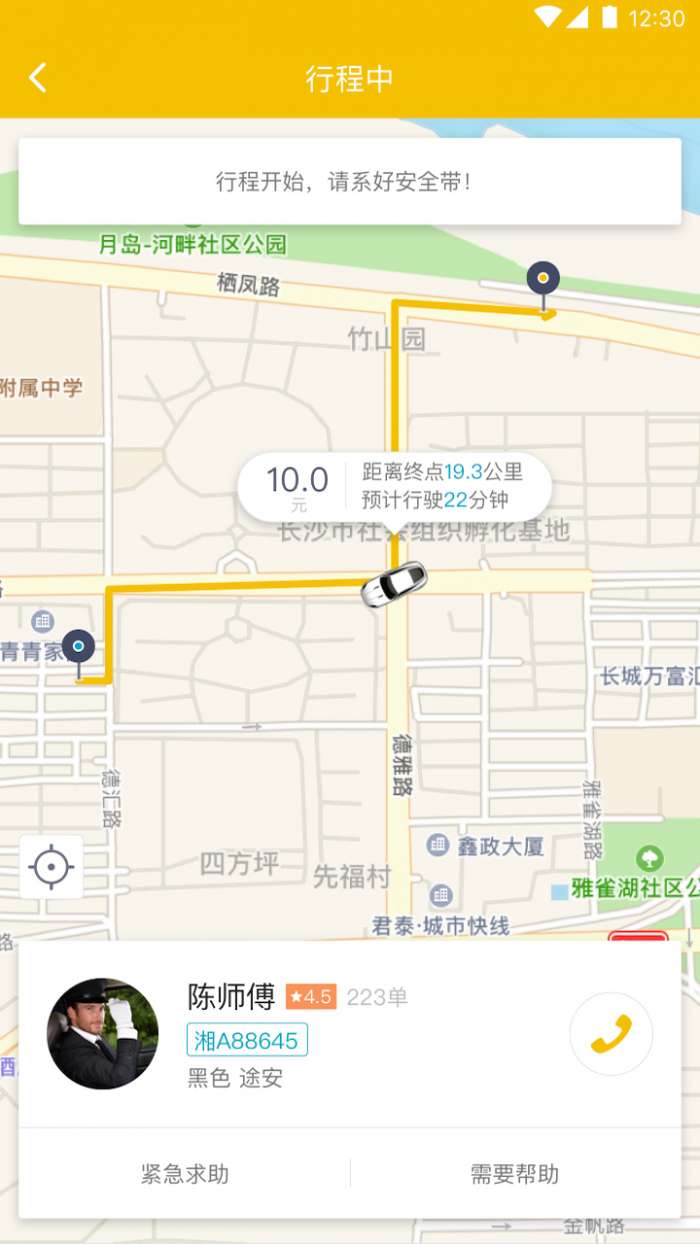Open driver 陈师傅's profile photo
Screen dimensions: 700x1244
(x=103, y=1033)
